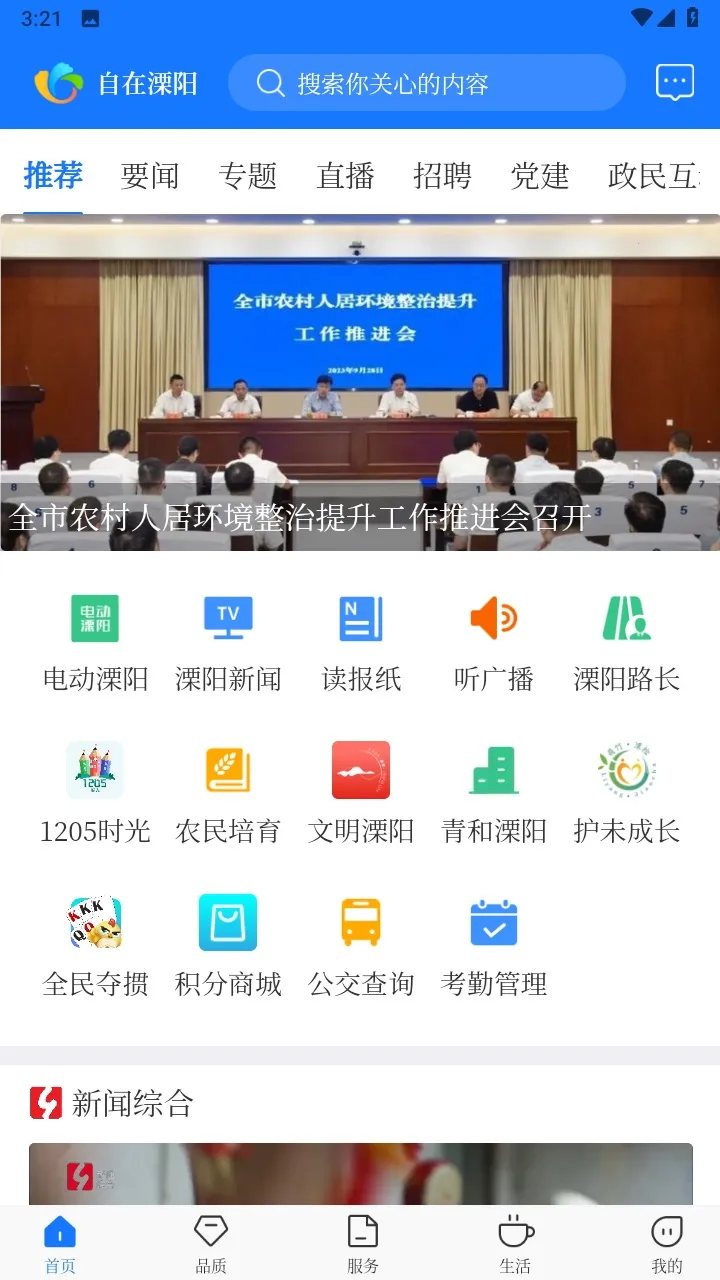Viewport: 720px width, 1280px height.
Task: Switch to 品质 in bottom navigation
Action: 211,1243
